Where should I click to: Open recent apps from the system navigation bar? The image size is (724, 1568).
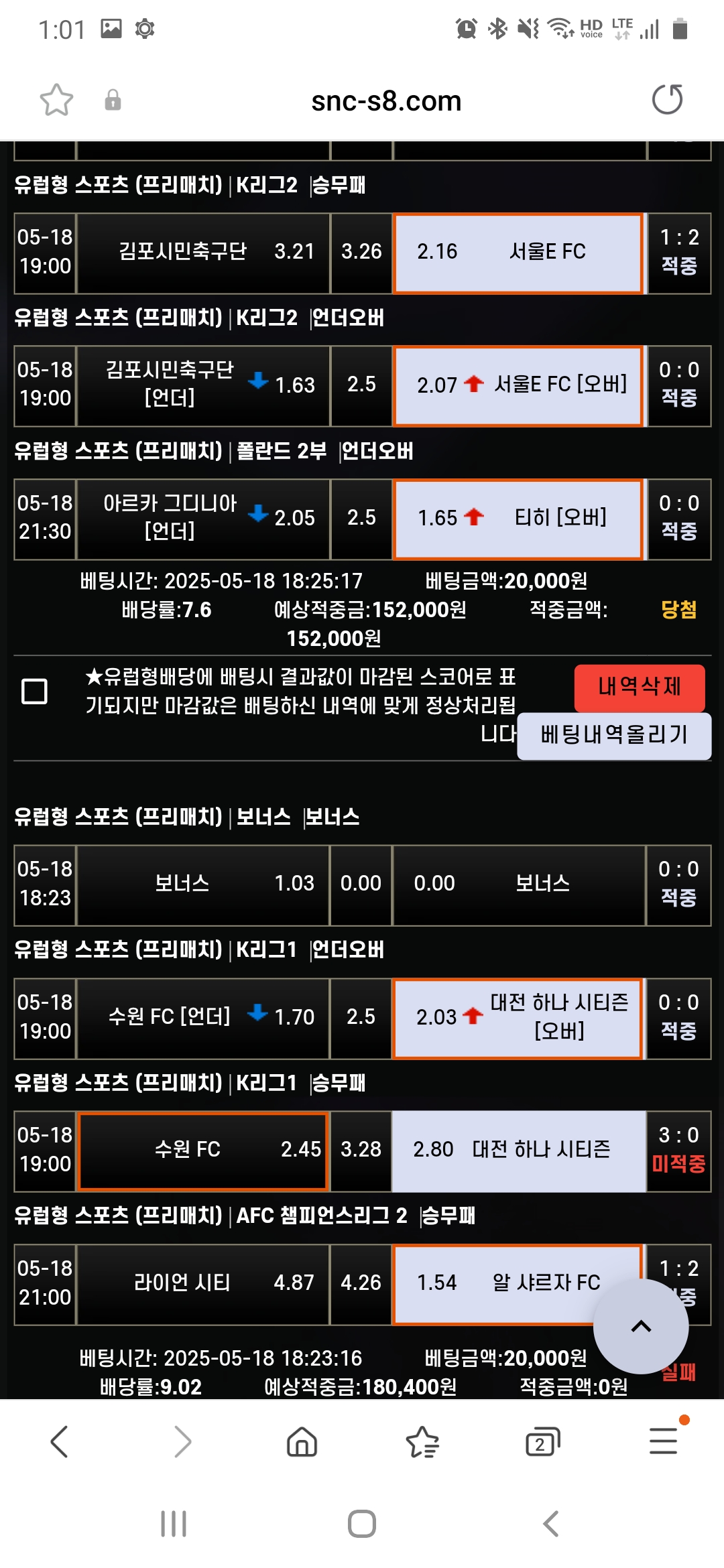174,1524
